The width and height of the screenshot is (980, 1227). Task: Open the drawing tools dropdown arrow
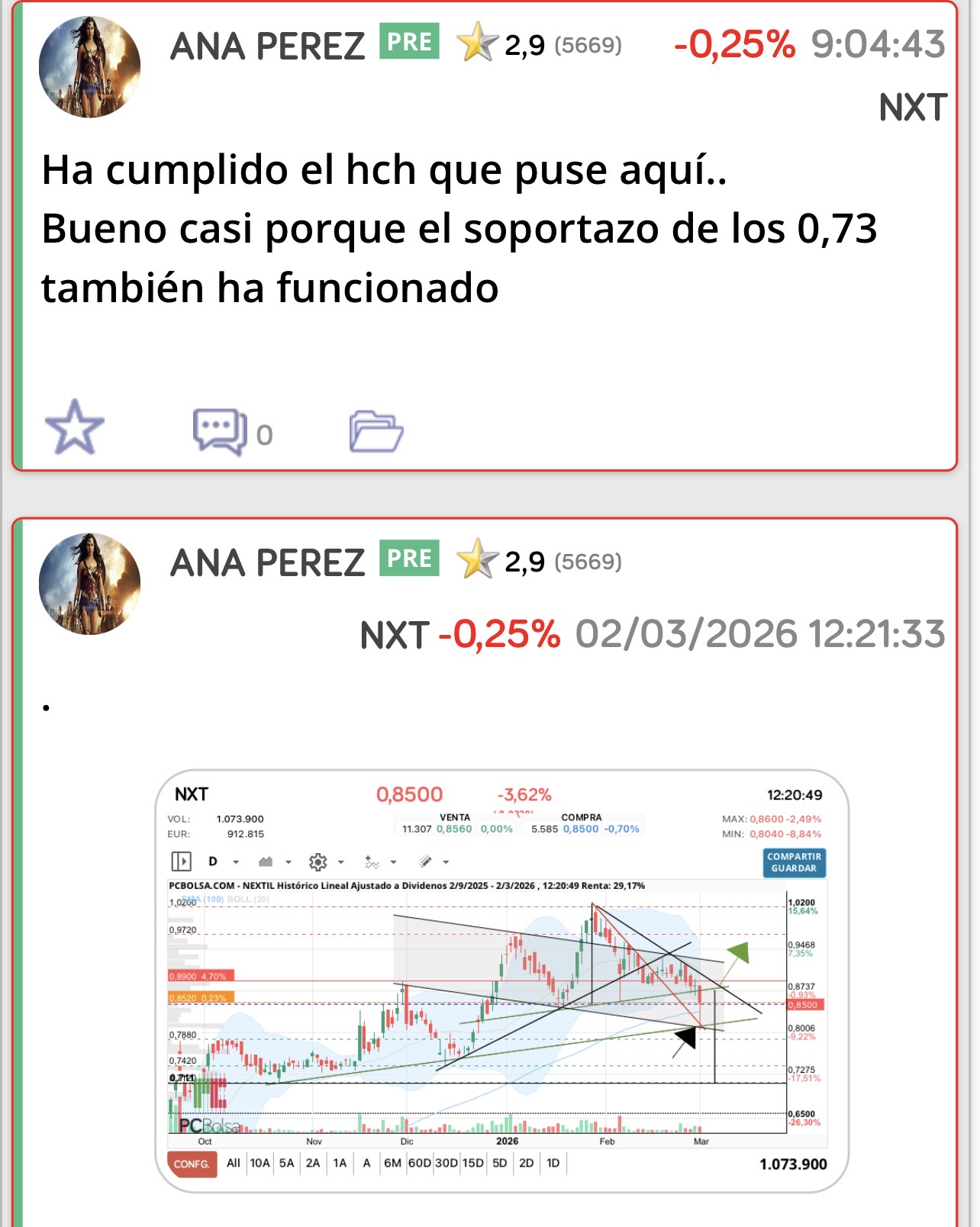coord(445,861)
